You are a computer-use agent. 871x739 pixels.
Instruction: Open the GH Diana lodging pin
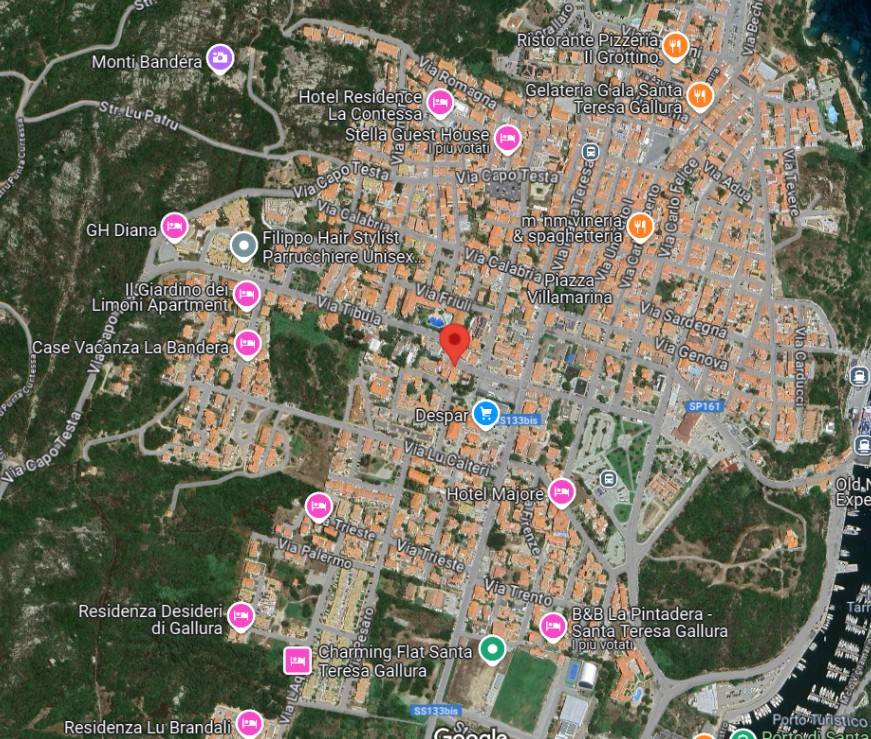pyautogui.click(x=175, y=227)
